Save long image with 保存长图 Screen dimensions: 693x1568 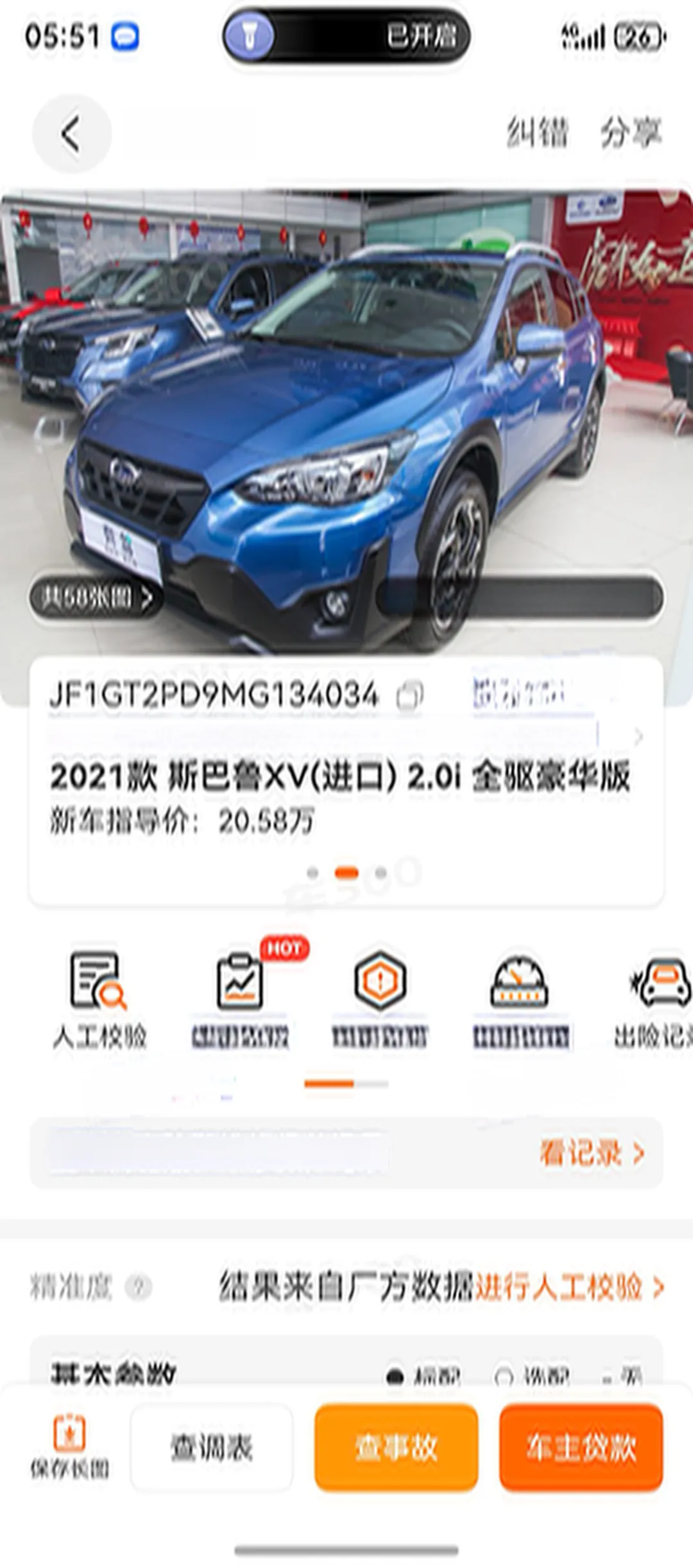pyautogui.click(x=69, y=1448)
